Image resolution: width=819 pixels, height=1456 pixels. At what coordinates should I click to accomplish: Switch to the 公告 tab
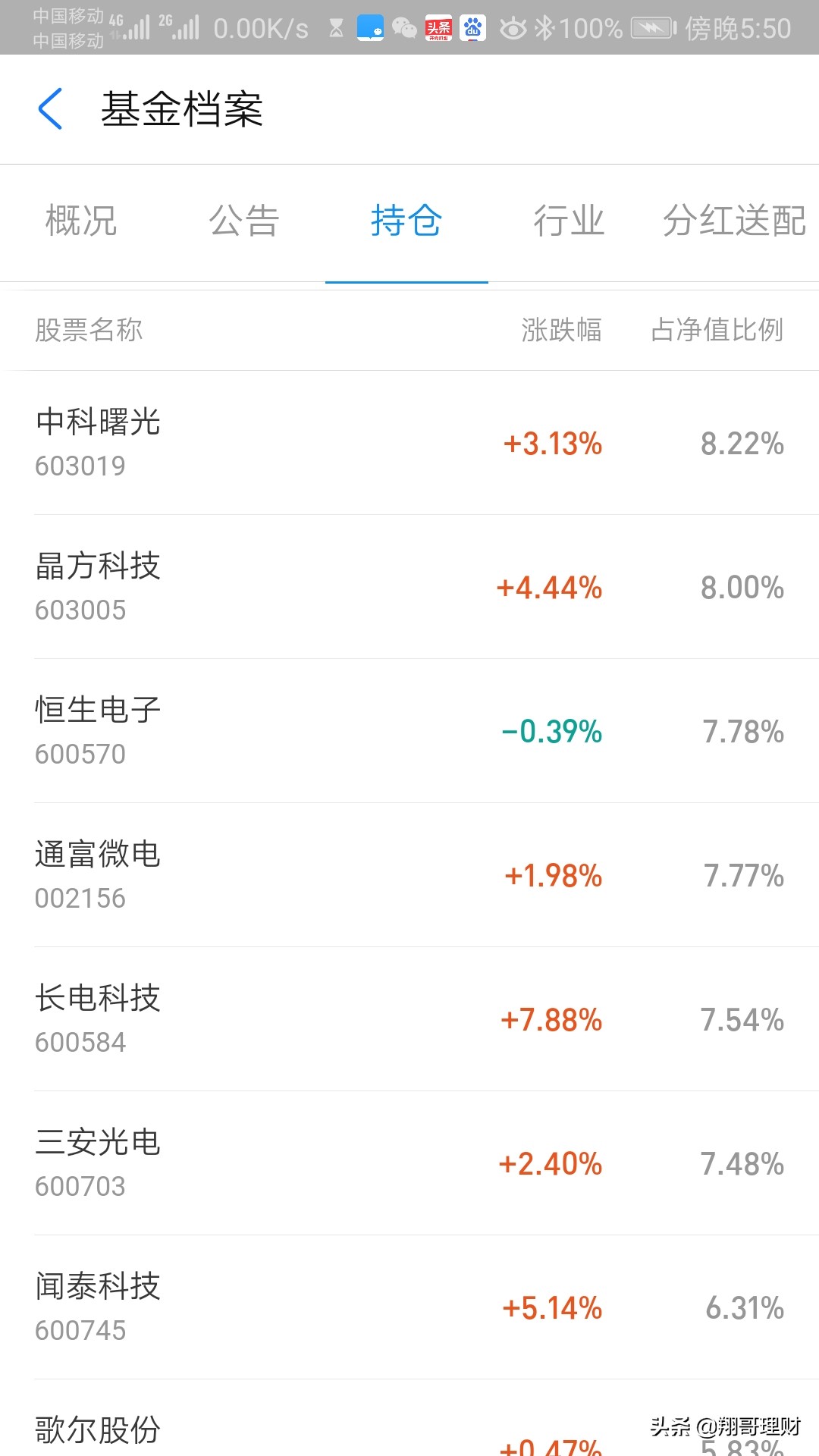point(244,221)
